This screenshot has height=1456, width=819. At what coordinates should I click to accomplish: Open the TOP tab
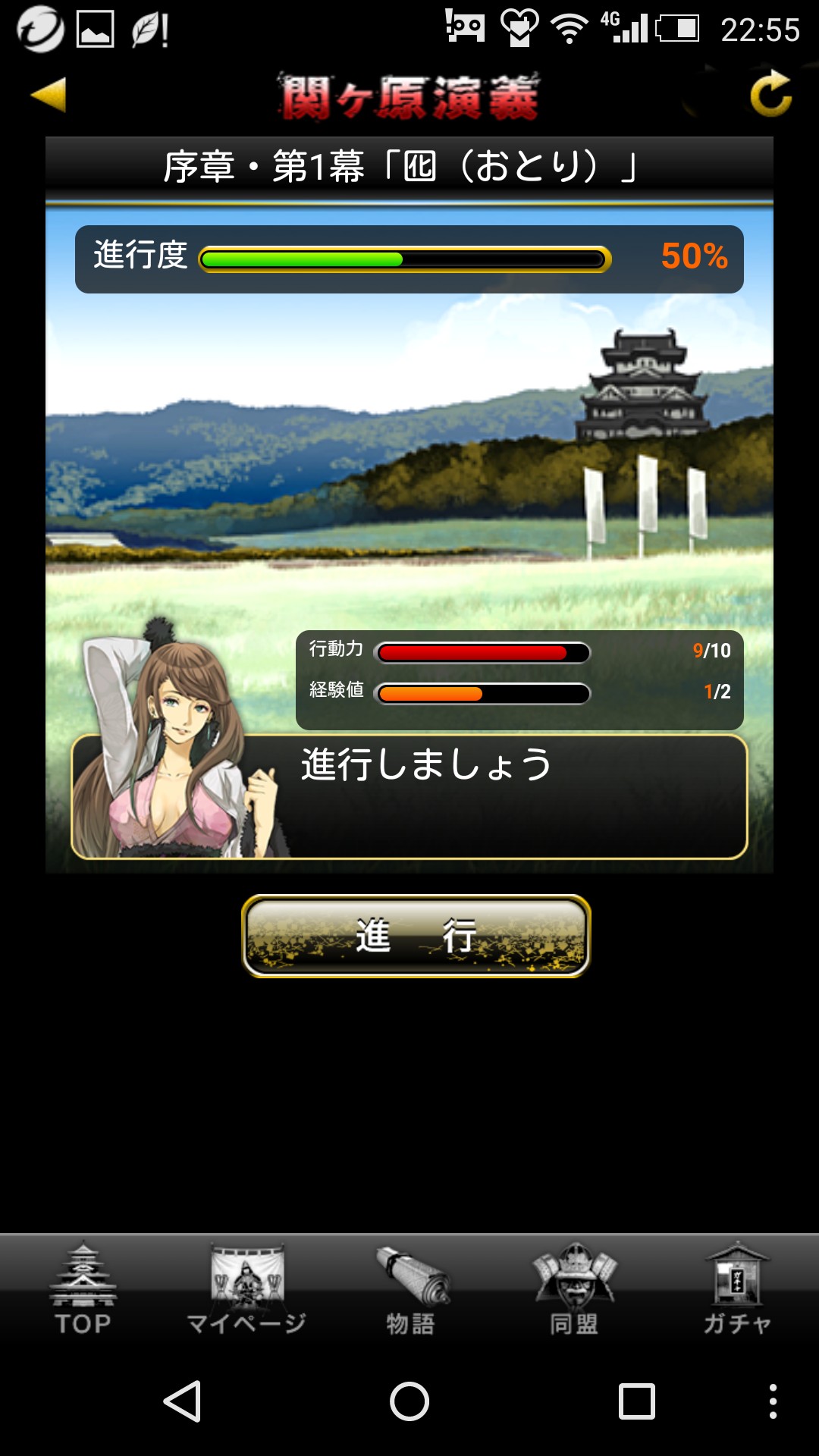pos(83,1288)
